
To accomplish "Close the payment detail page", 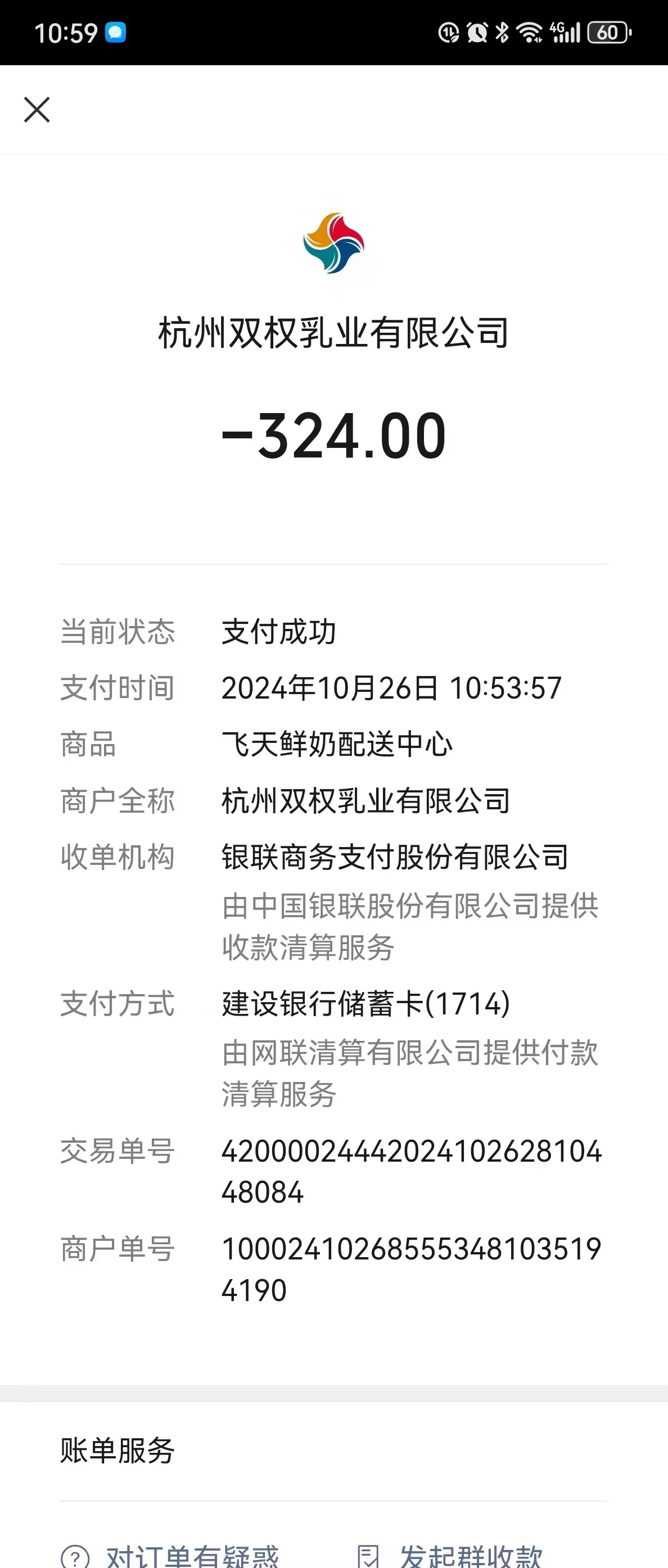I will (37, 110).
